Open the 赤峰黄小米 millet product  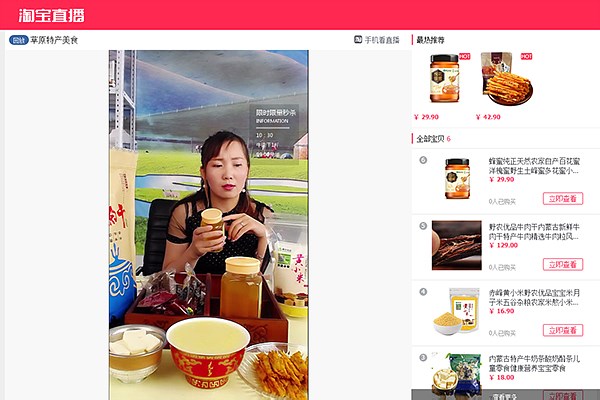[533, 296]
